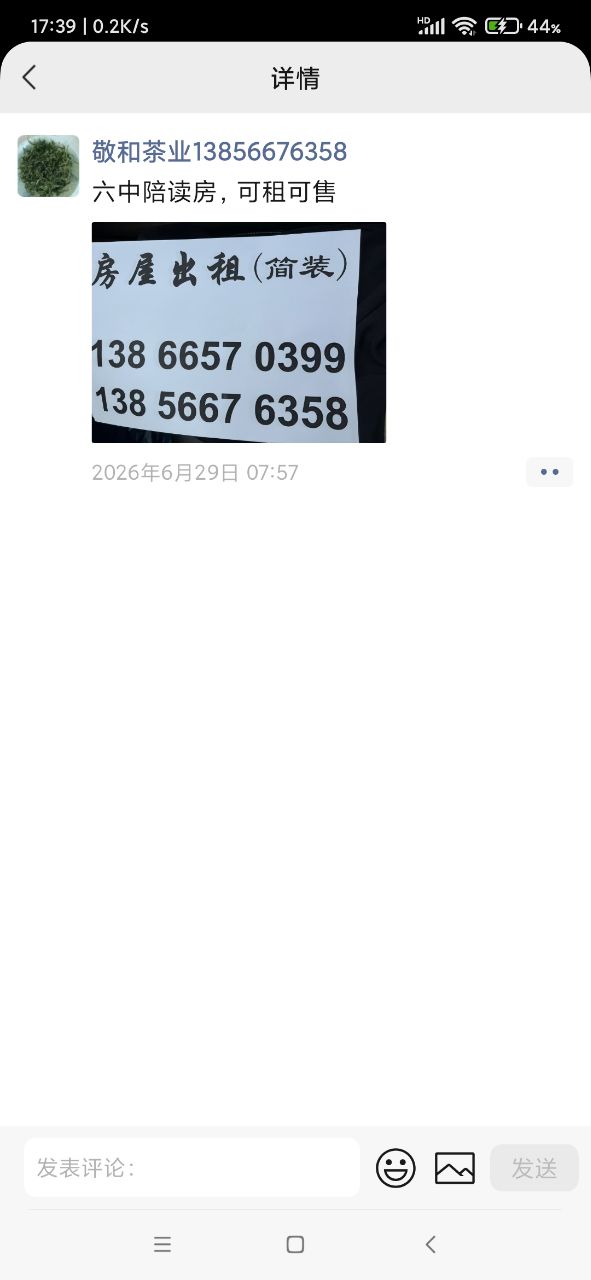Open the username 敬和茶业13856676358

pos(219,152)
